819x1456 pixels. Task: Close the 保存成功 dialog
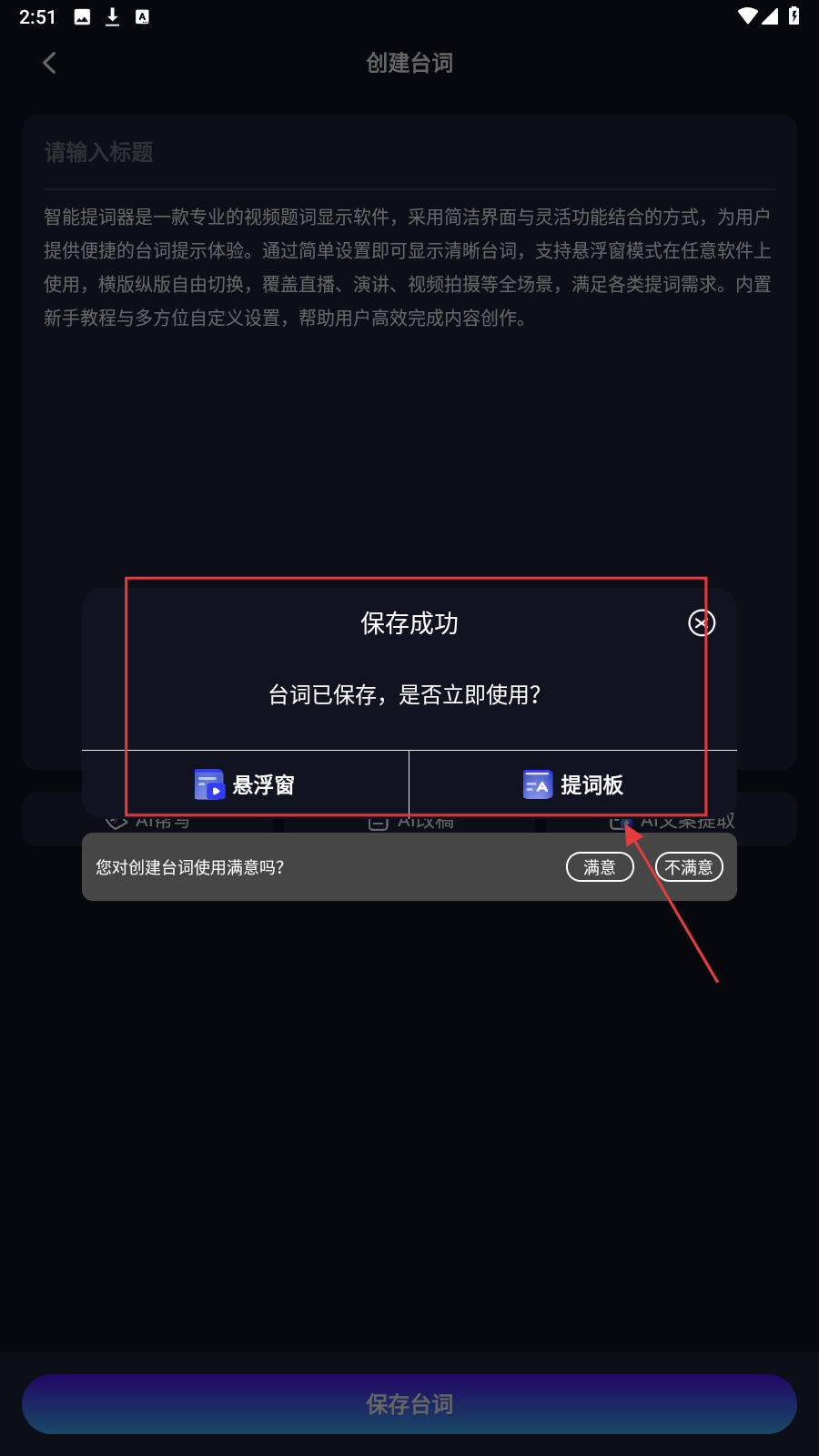click(701, 623)
